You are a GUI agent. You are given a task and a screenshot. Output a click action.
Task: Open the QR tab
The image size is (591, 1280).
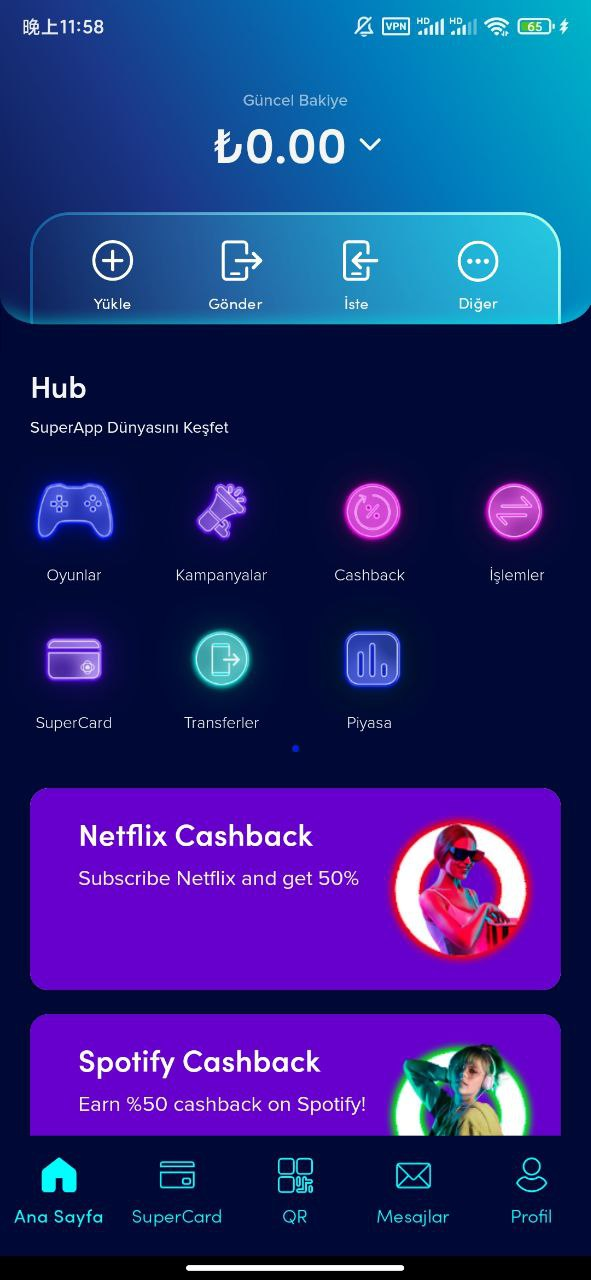tap(295, 1190)
